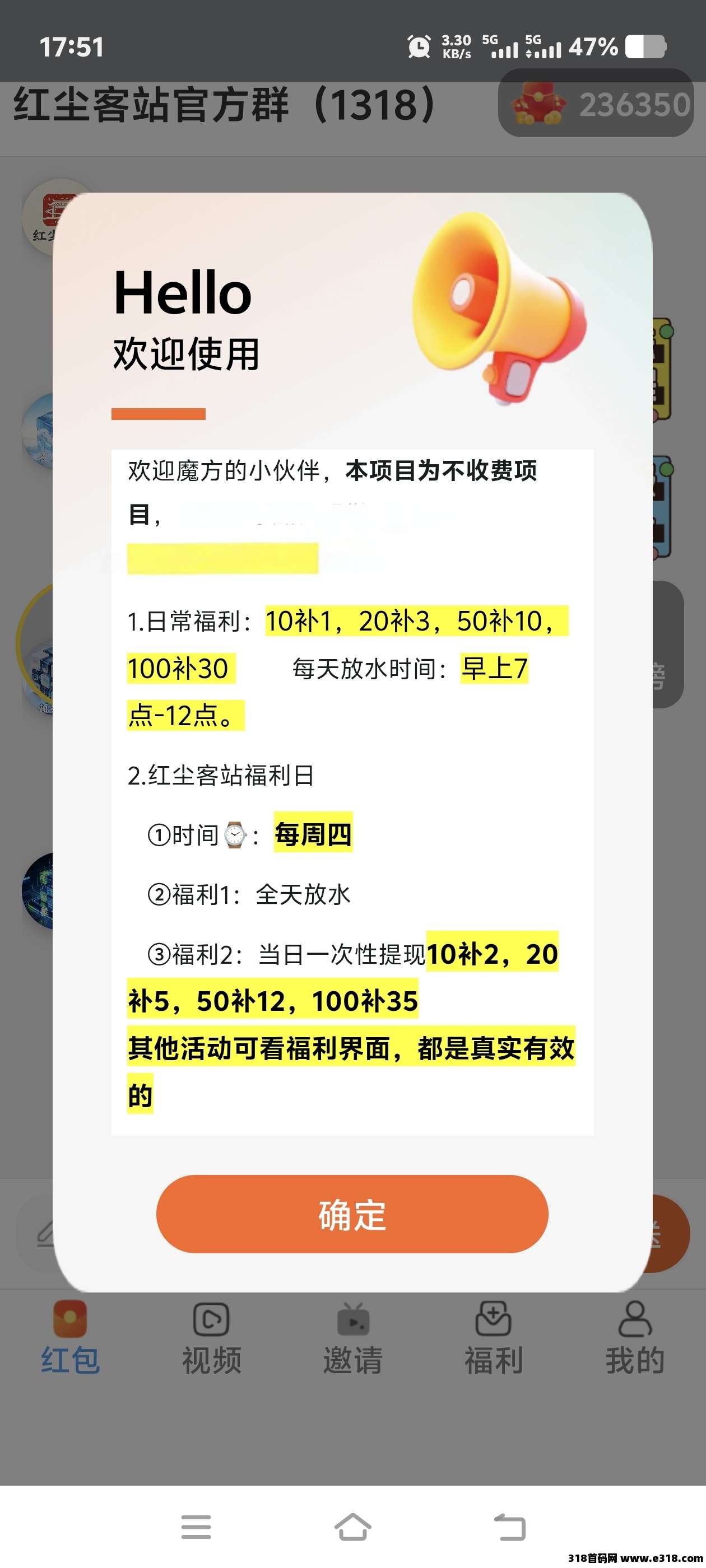Viewport: 706px width, 1568px height.
Task: Go to the 福利 tab
Action: pos(494,1338)
